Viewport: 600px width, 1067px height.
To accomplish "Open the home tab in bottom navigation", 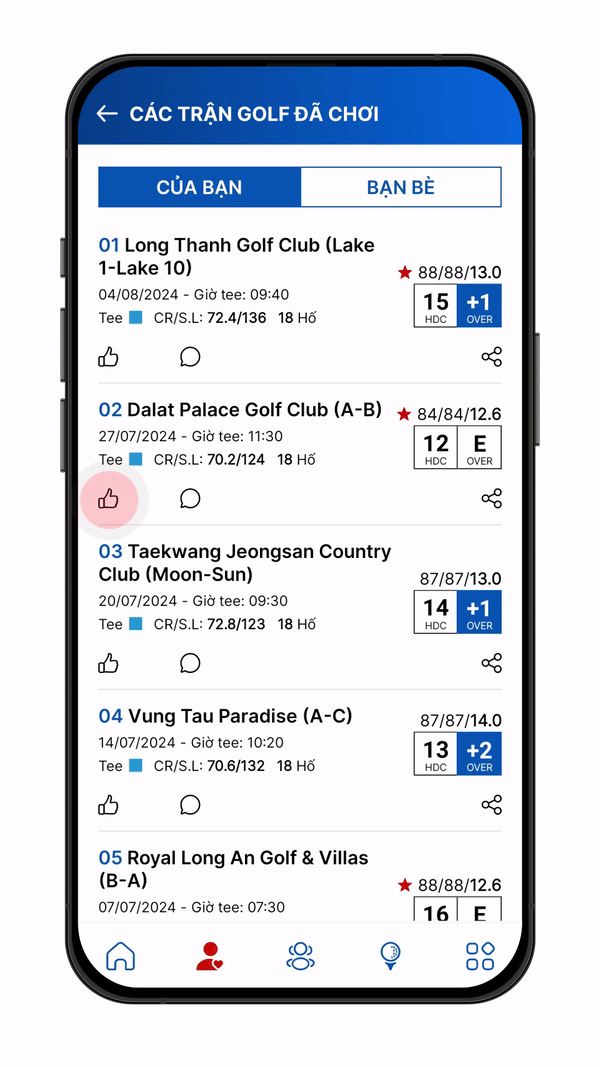I will click(121, 956).
